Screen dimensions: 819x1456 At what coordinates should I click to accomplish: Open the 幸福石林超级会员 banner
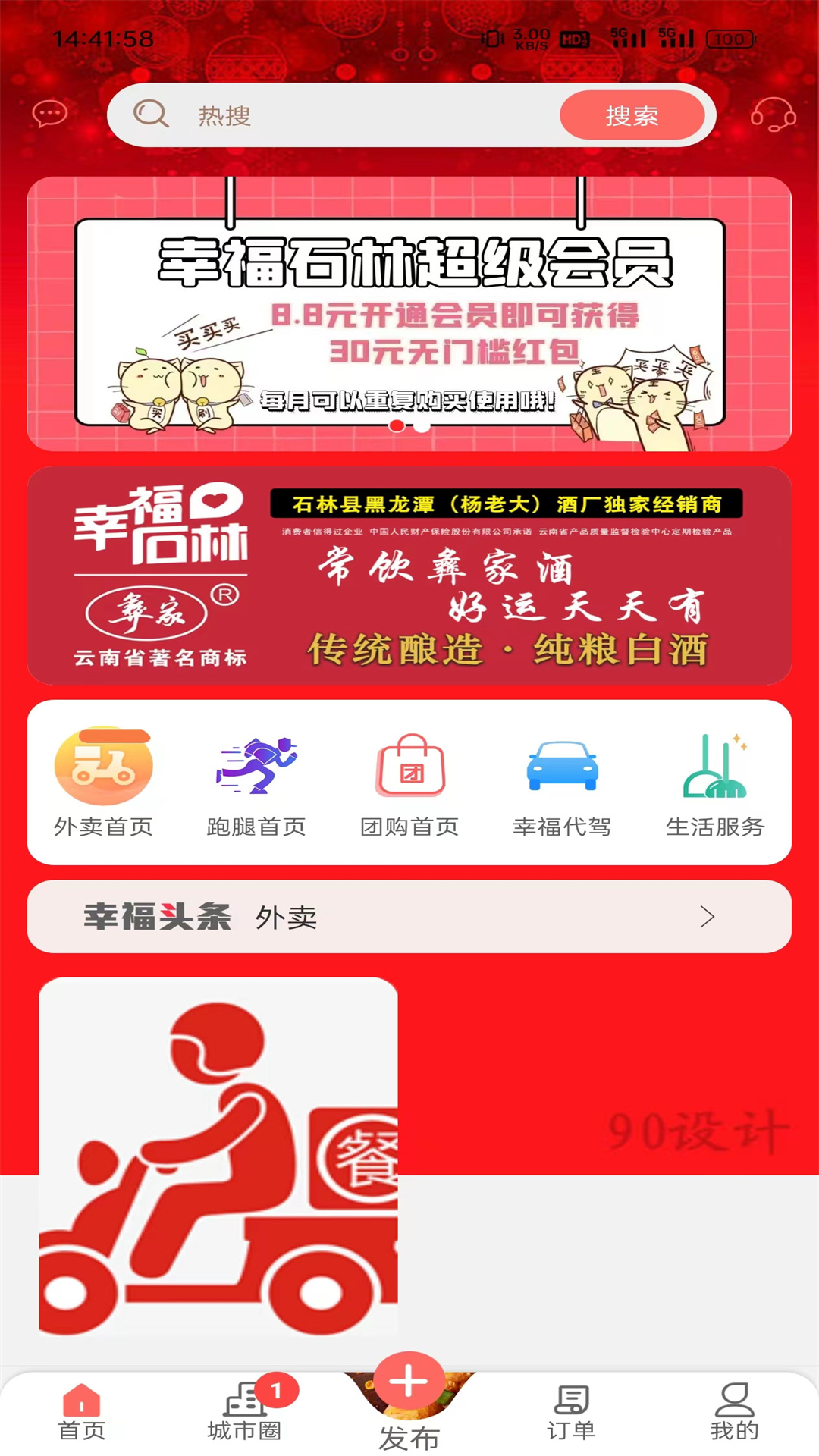(409, 314)
